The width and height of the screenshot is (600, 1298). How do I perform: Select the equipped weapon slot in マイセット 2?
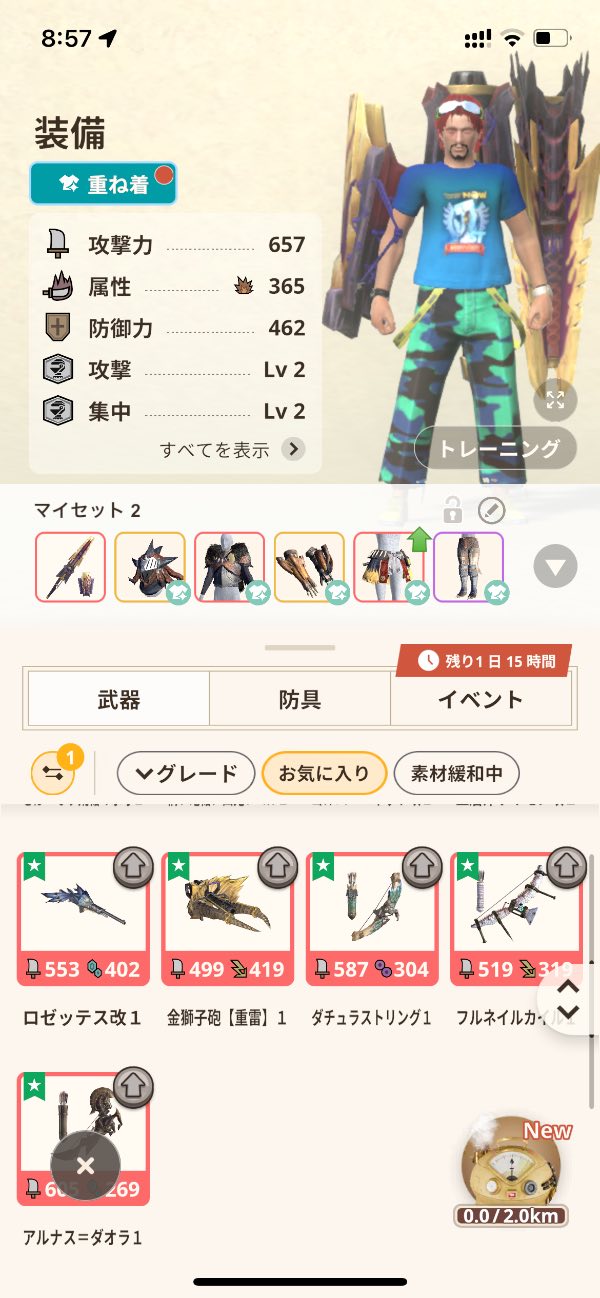[70, 567]
